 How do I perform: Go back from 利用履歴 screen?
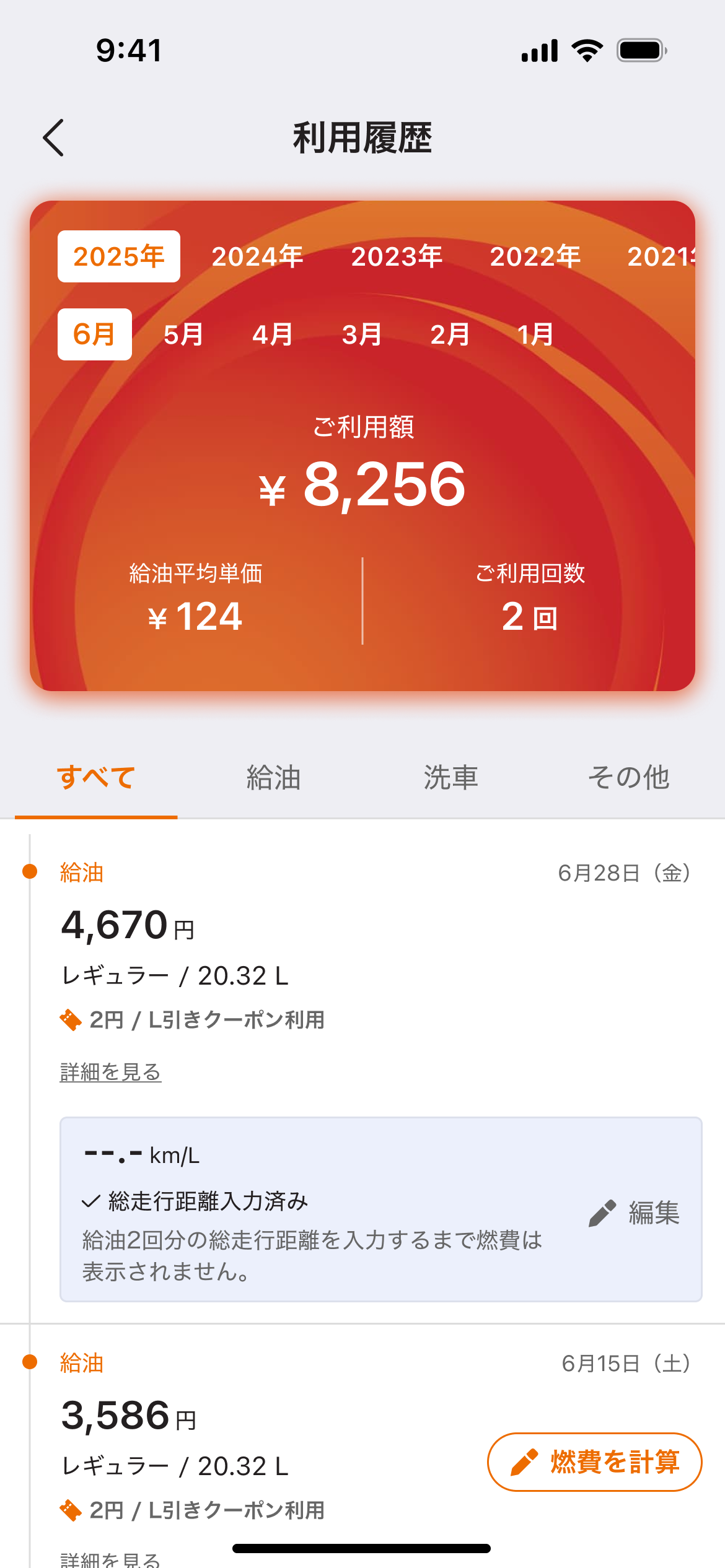[x=54, y=137]
